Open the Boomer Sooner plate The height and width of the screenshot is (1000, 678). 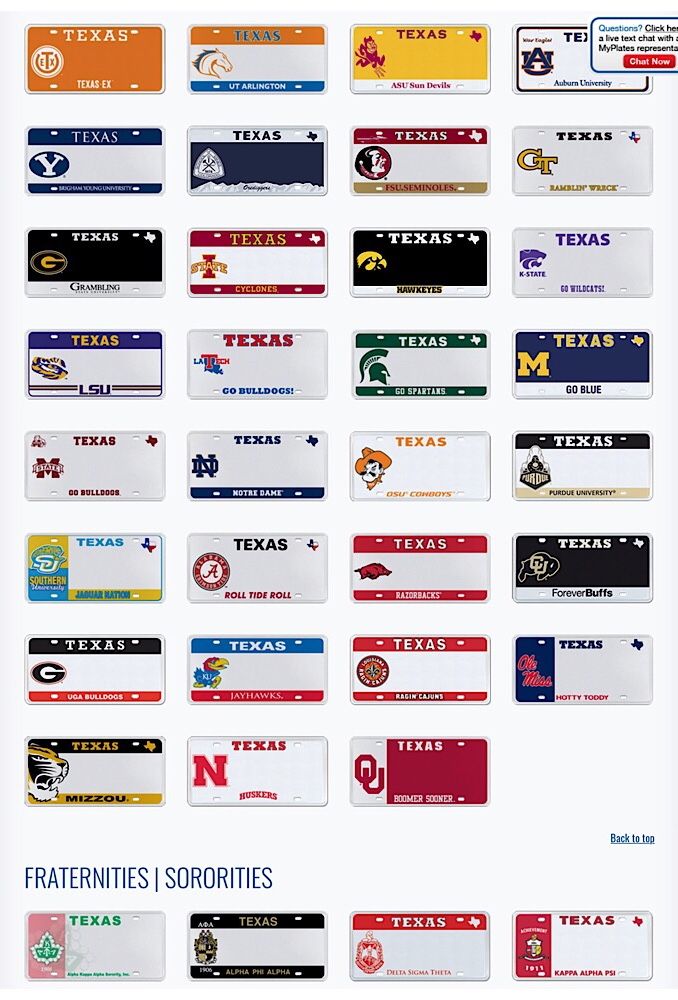pyautogui.click(x=420, y=771)
